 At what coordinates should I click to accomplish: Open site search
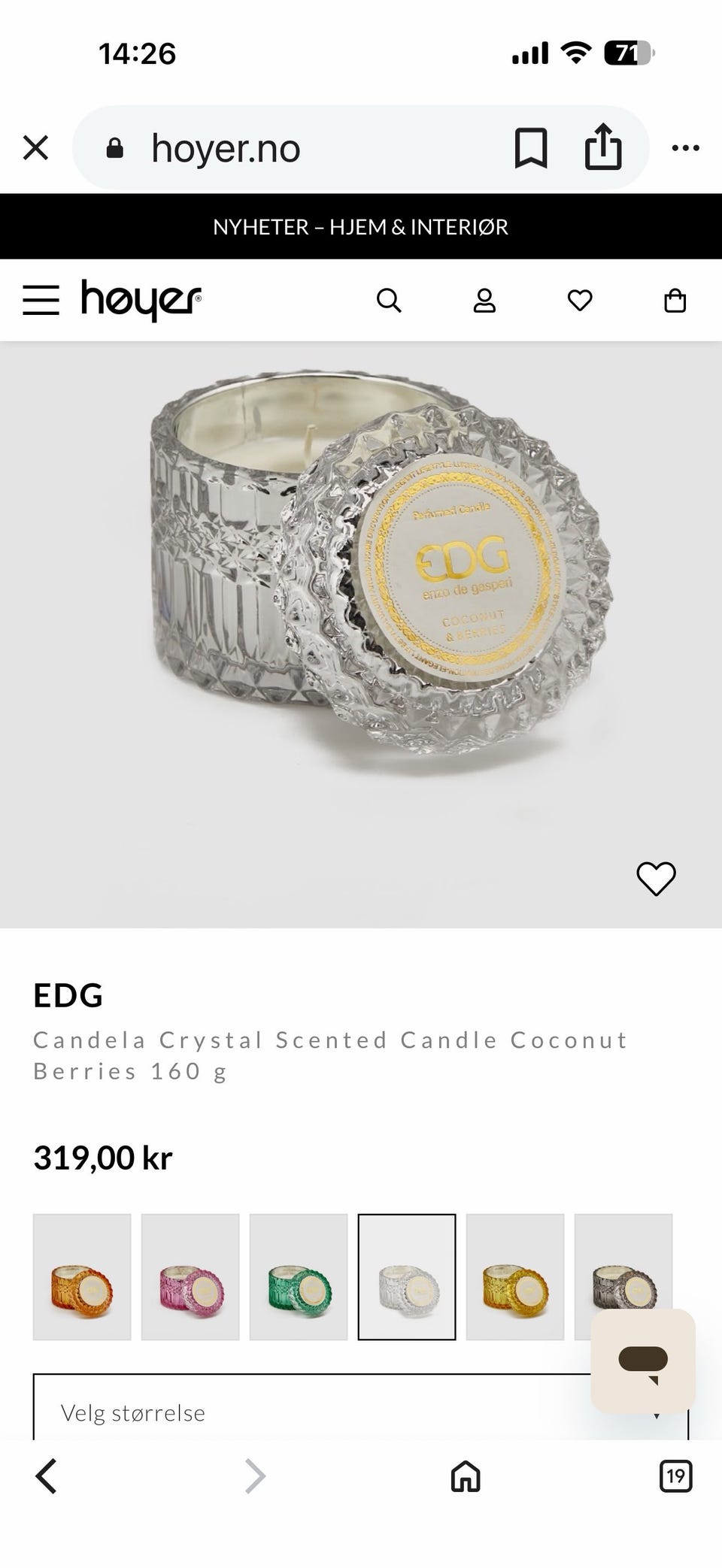point(389,301)
